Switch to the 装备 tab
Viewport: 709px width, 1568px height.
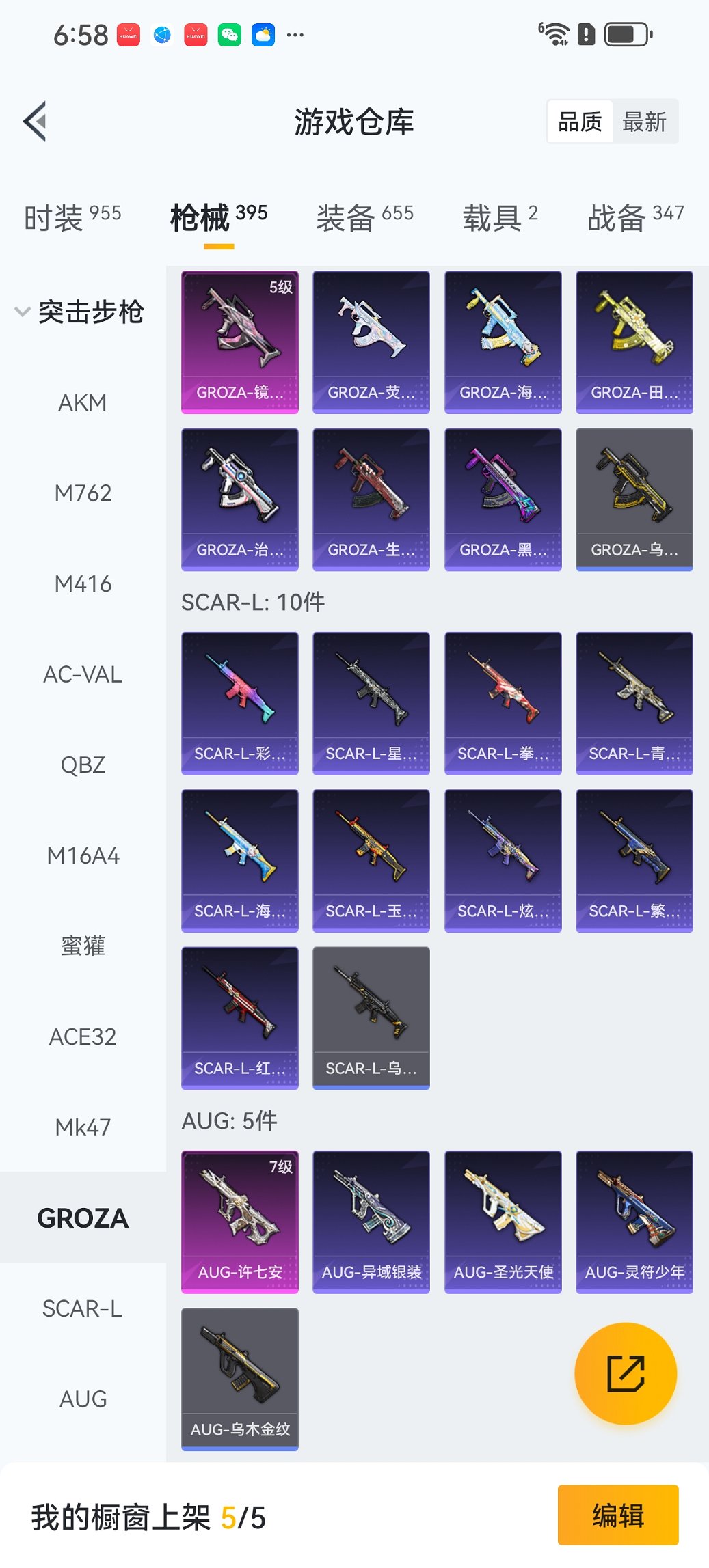364,217
